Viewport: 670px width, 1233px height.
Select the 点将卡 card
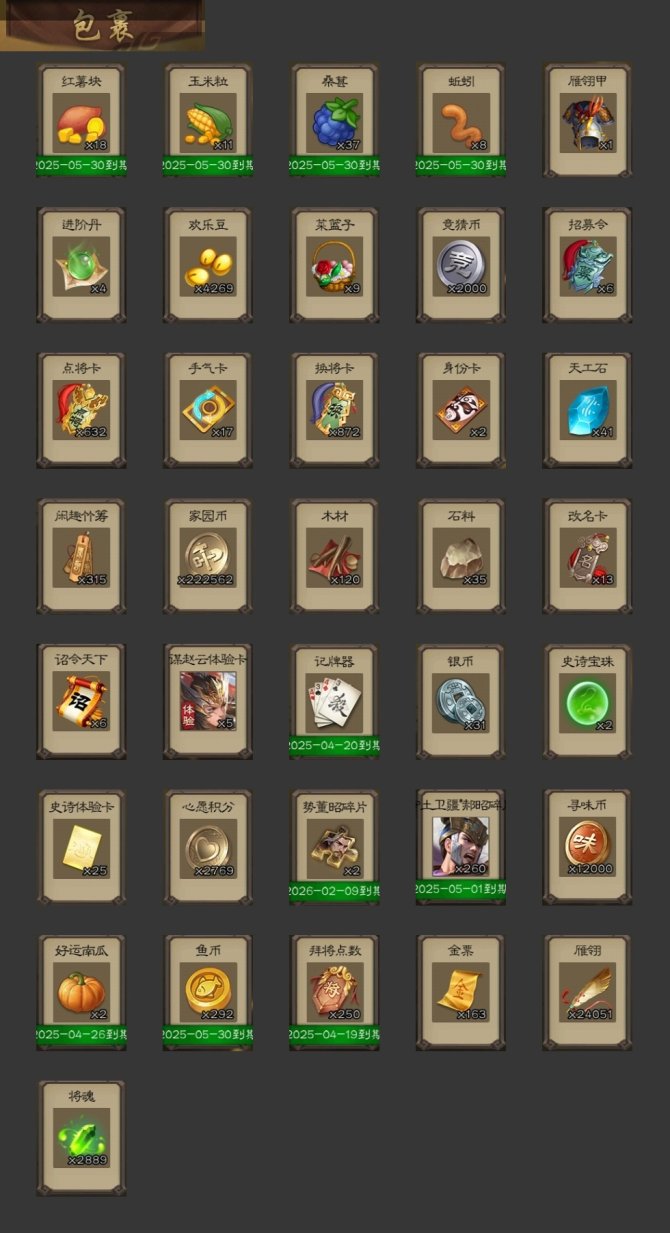point(81,410)
